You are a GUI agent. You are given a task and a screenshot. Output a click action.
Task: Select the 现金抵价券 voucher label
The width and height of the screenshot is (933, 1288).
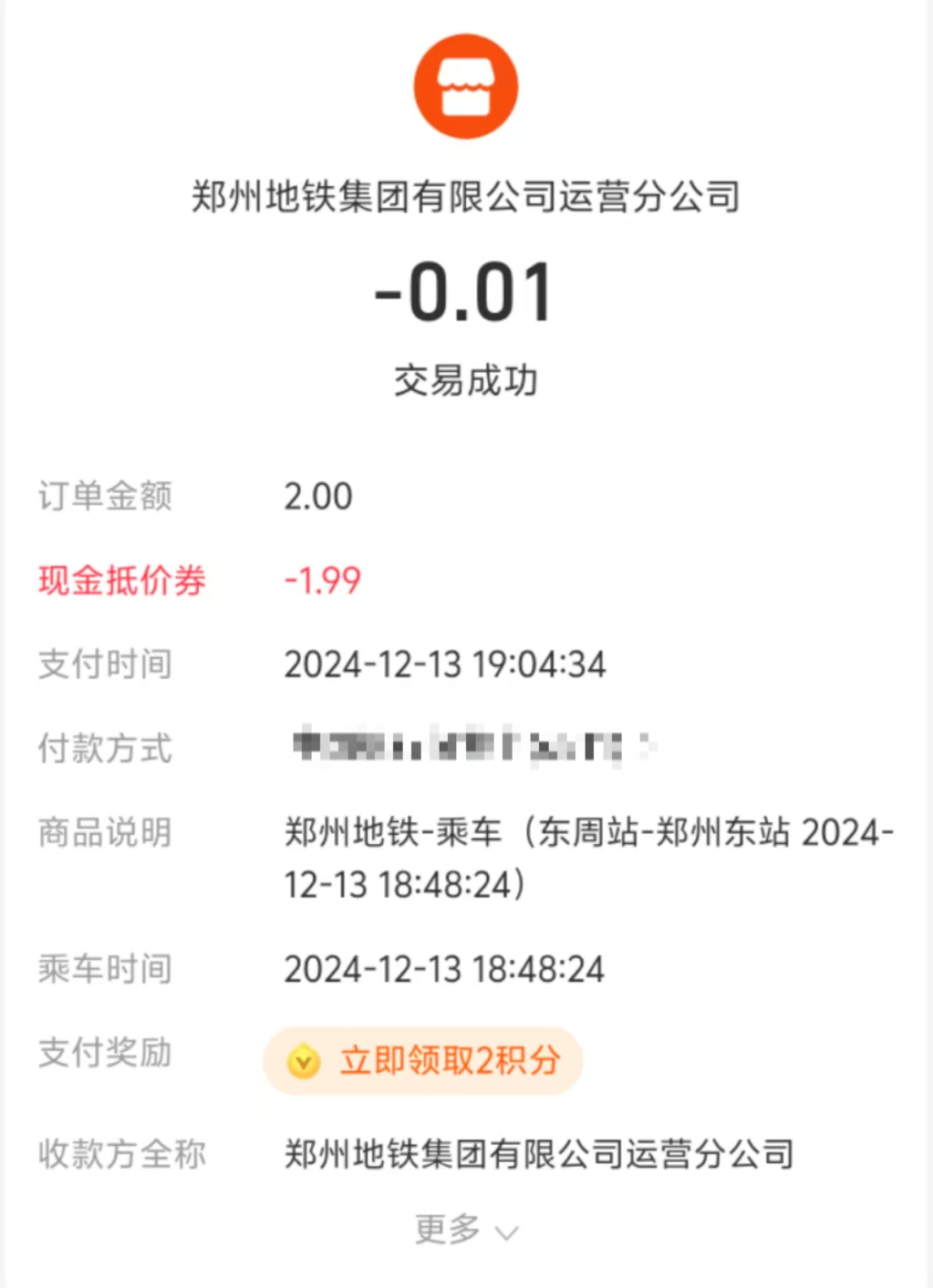point(121,581)
